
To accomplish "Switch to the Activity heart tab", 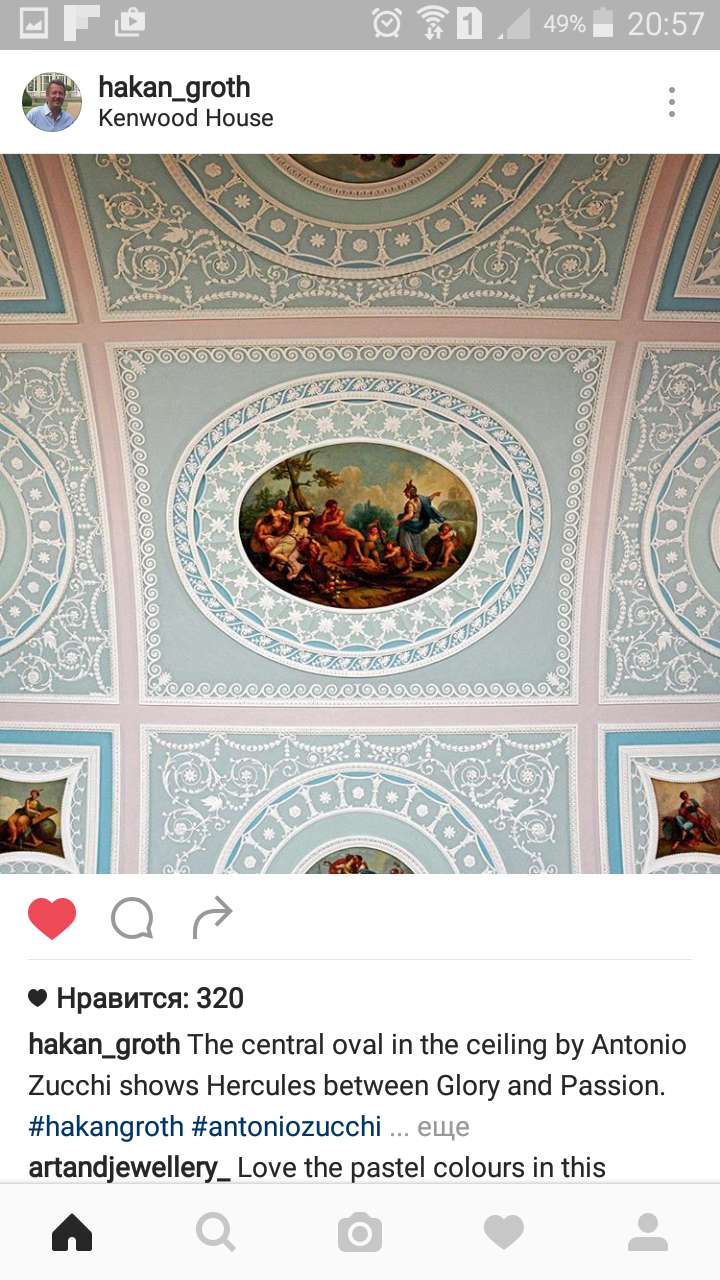I will coord(504,1233).
